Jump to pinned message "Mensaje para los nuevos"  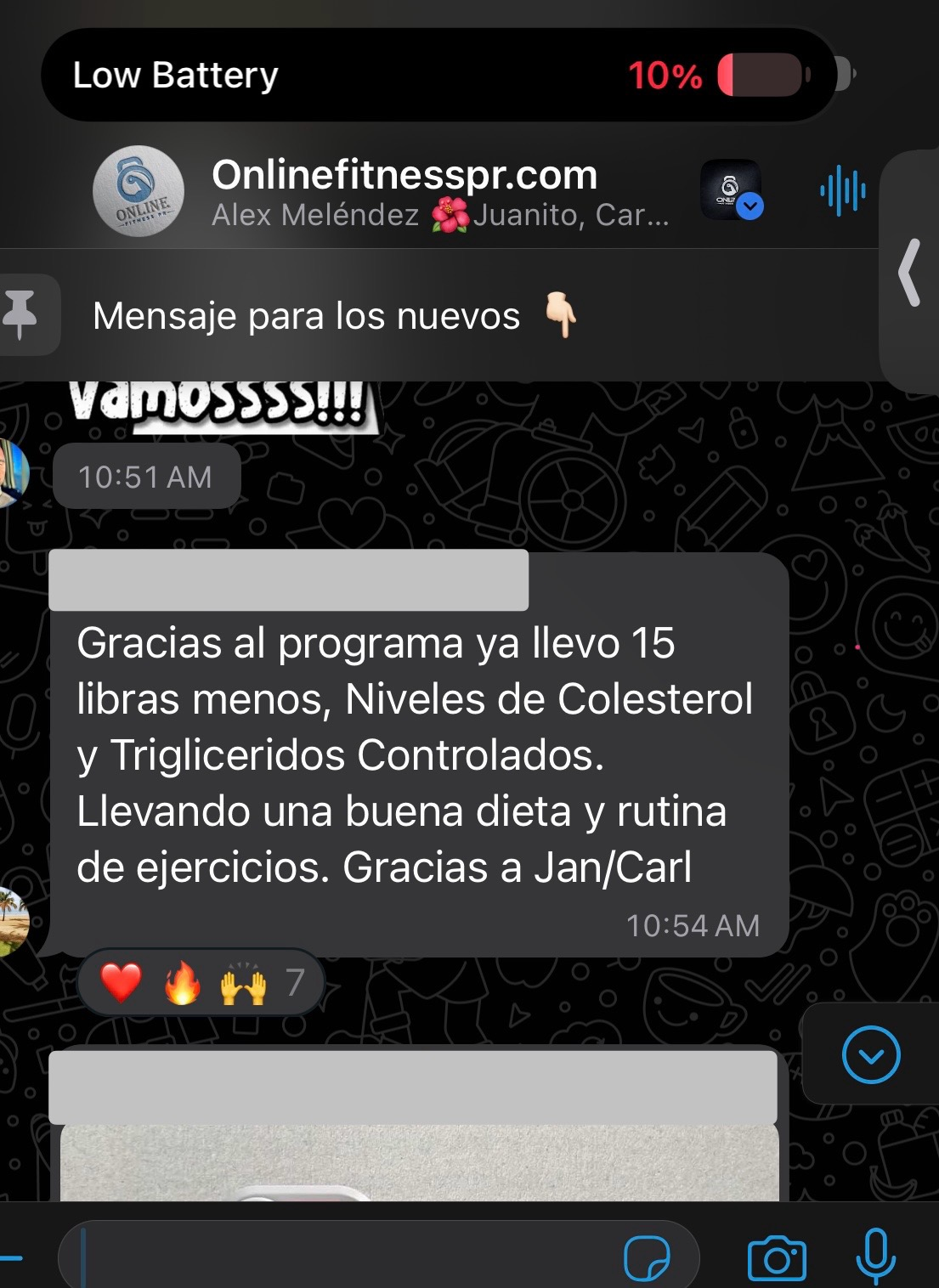[x=306, y=316]
